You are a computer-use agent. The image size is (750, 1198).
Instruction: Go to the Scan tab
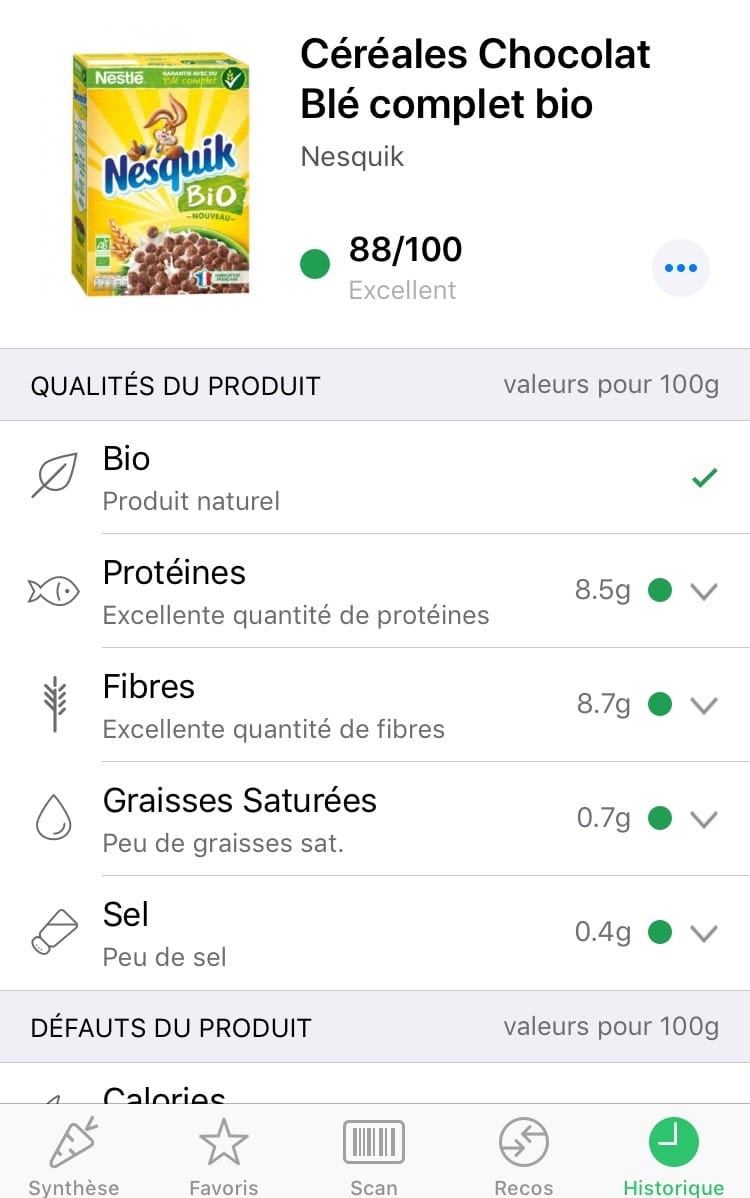(x=374, y=1153)
